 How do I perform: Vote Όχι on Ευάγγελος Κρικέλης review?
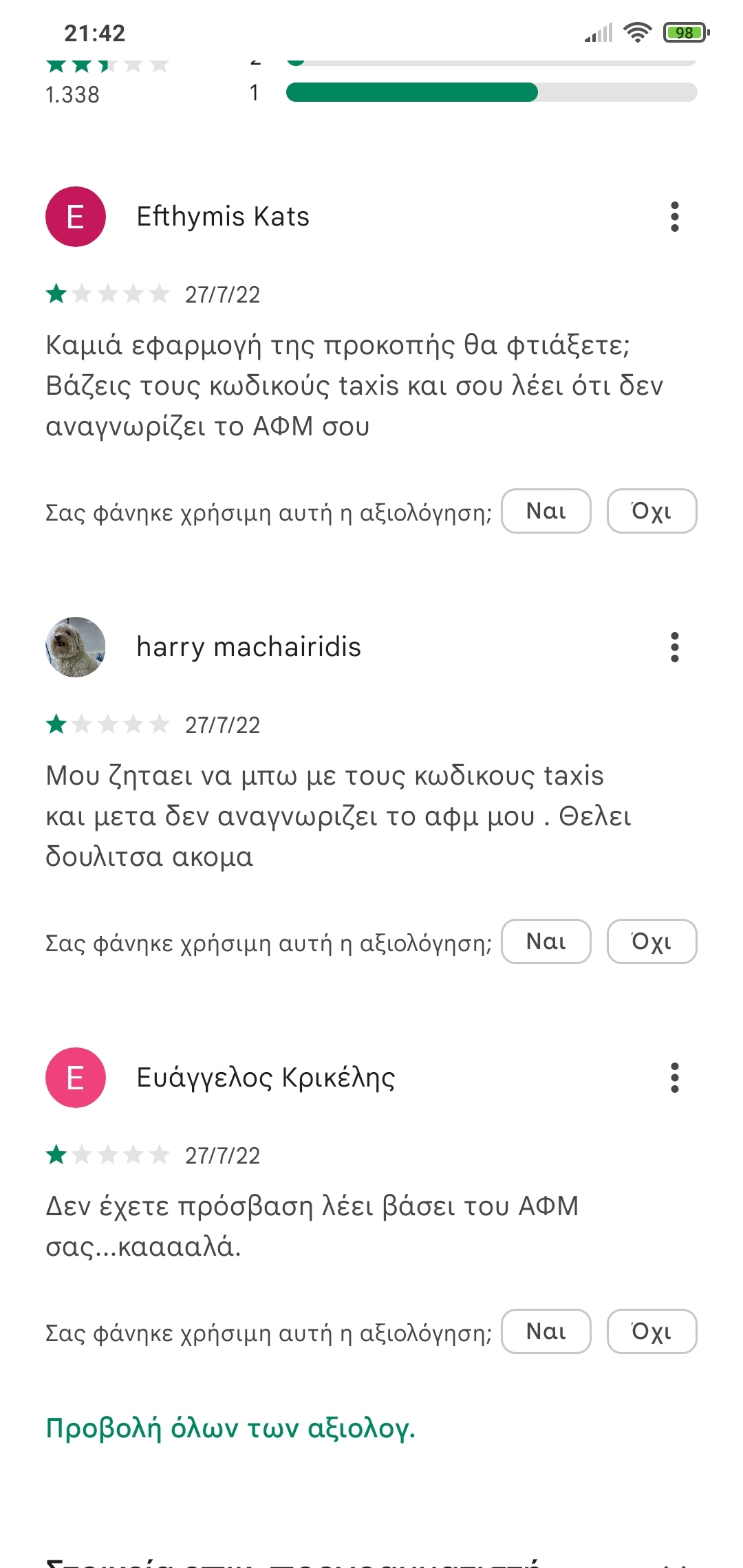(x=651, y=1331)
